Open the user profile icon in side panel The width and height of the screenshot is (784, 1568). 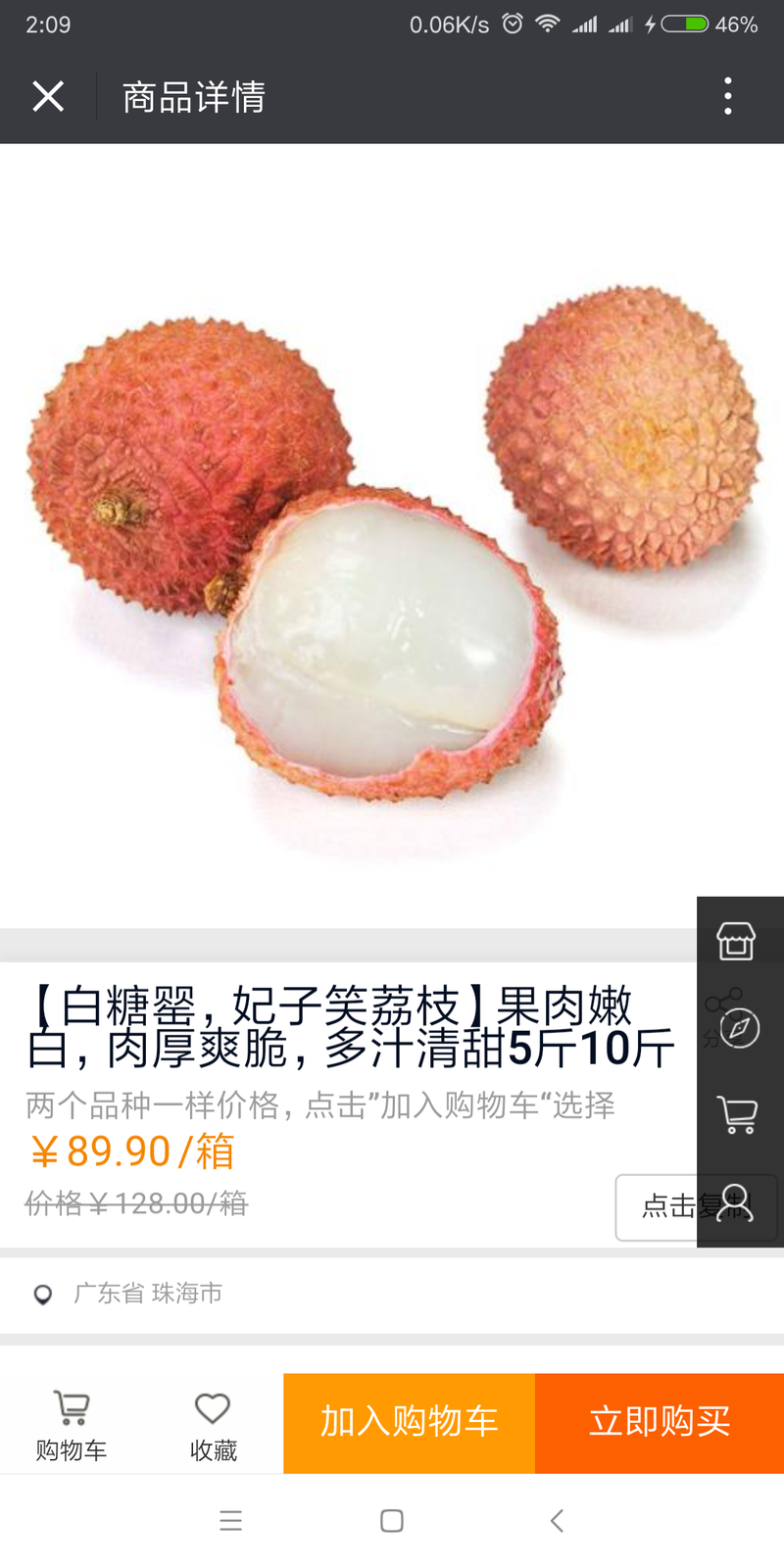click(x=735, y=1203)
